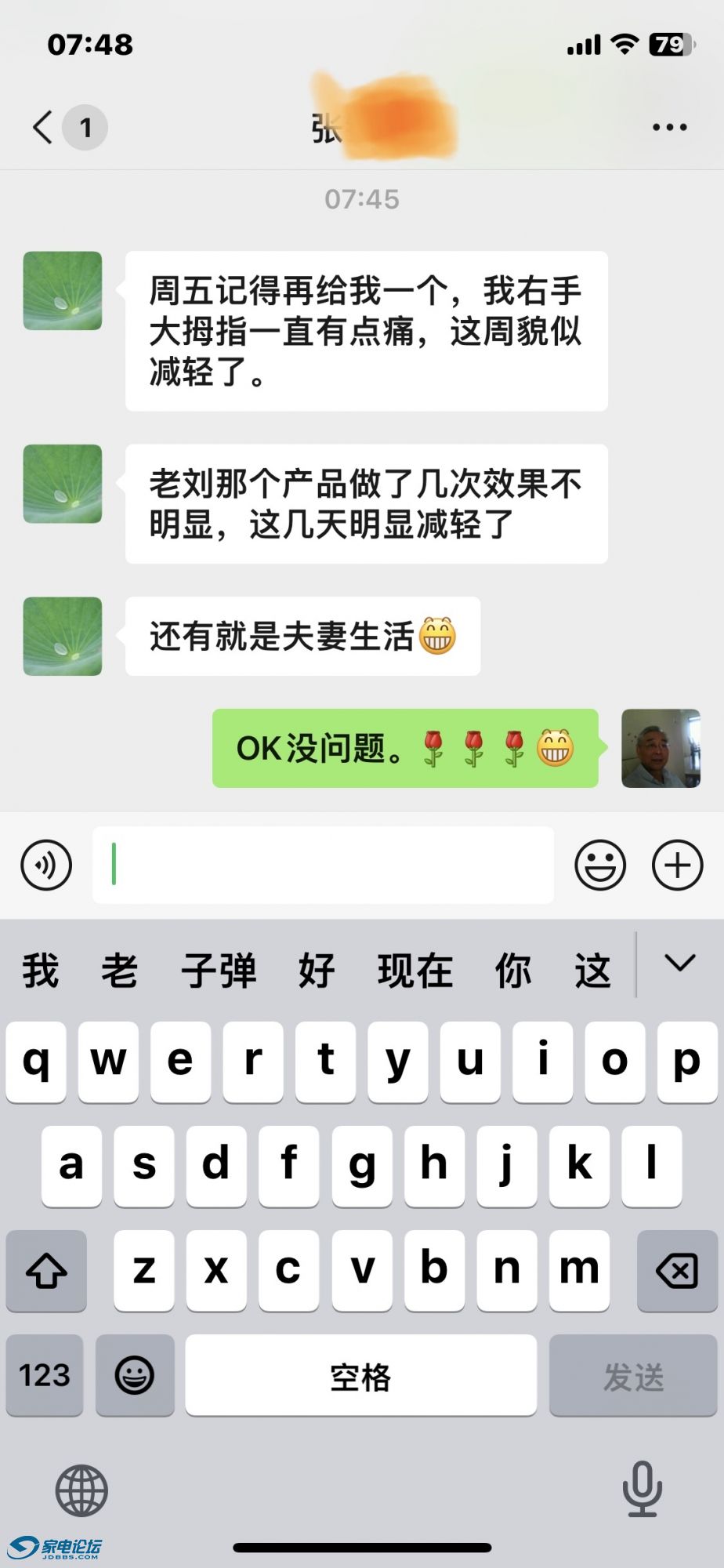
Task: Open the emoji sticker panel
Action: [x=600, y=866]
